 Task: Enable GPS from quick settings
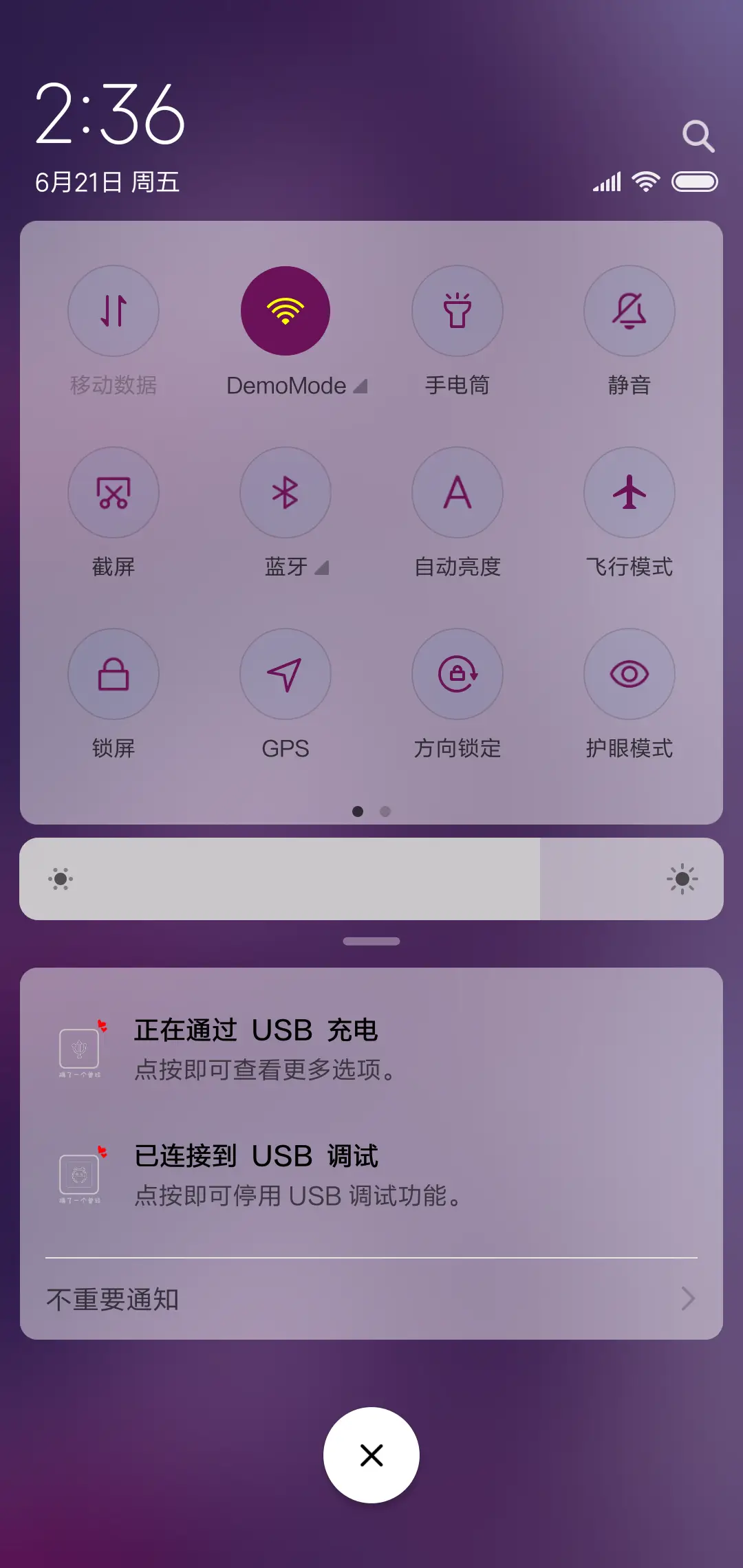click(x=286, y=675)
